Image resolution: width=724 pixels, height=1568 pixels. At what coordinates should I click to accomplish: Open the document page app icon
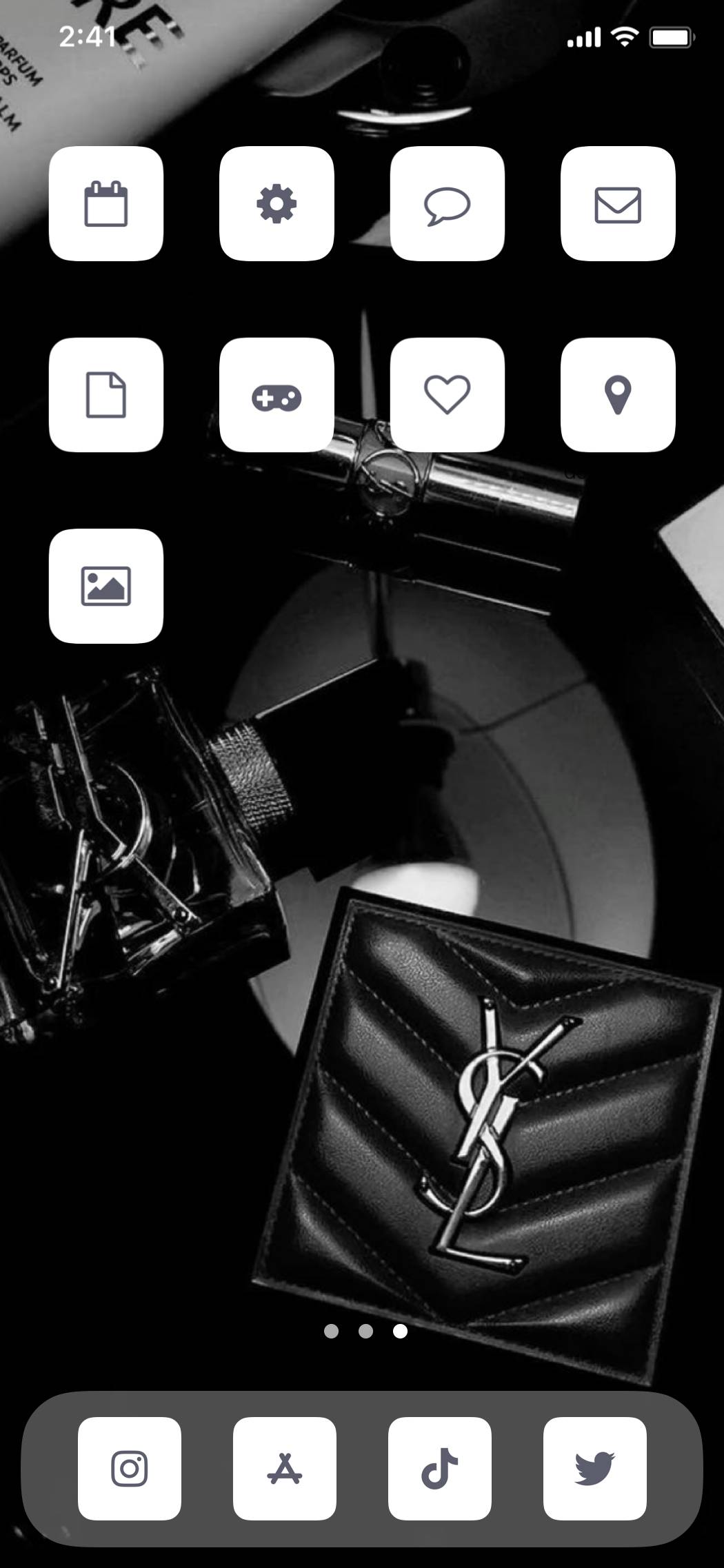pos(106,395)
